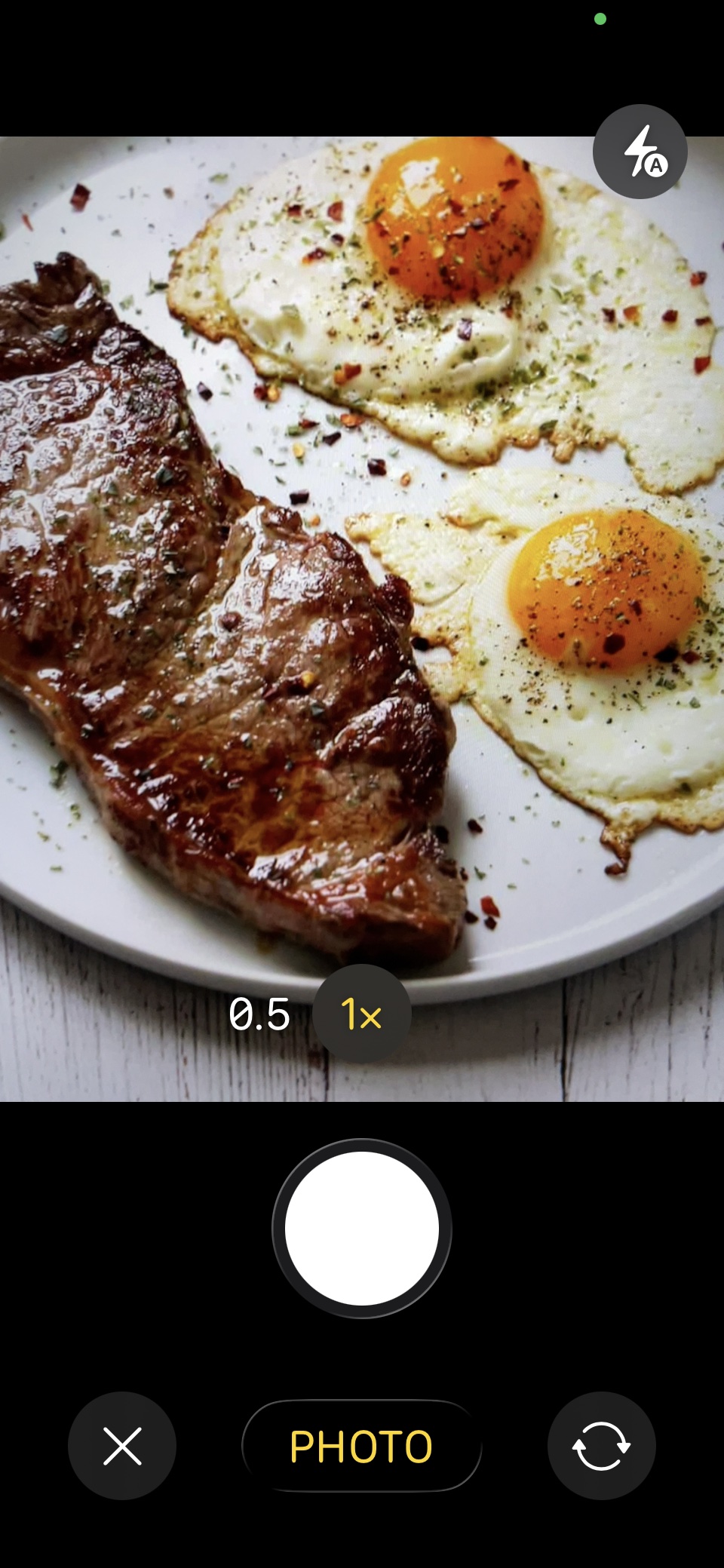The width and height of the screenshot is (724, 1568).
Task: Tap the camera flip icon to switch cameras
Action: [601, 1446]
